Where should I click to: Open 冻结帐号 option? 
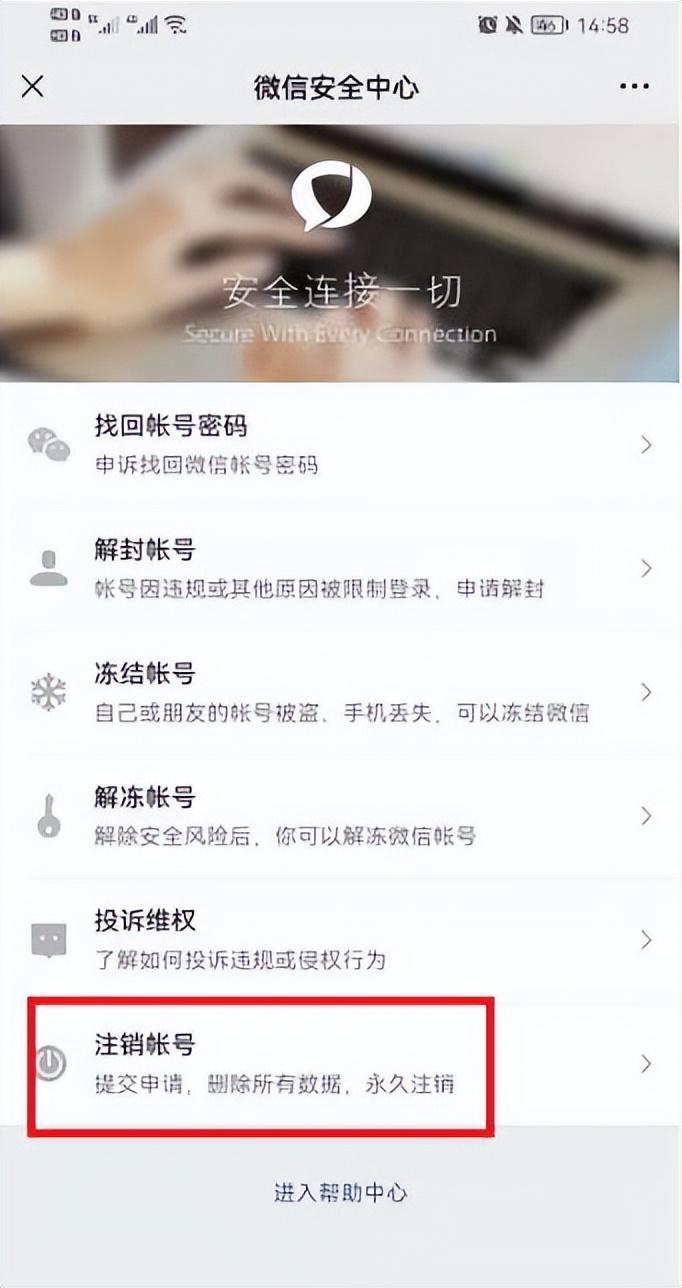[340, 692]
